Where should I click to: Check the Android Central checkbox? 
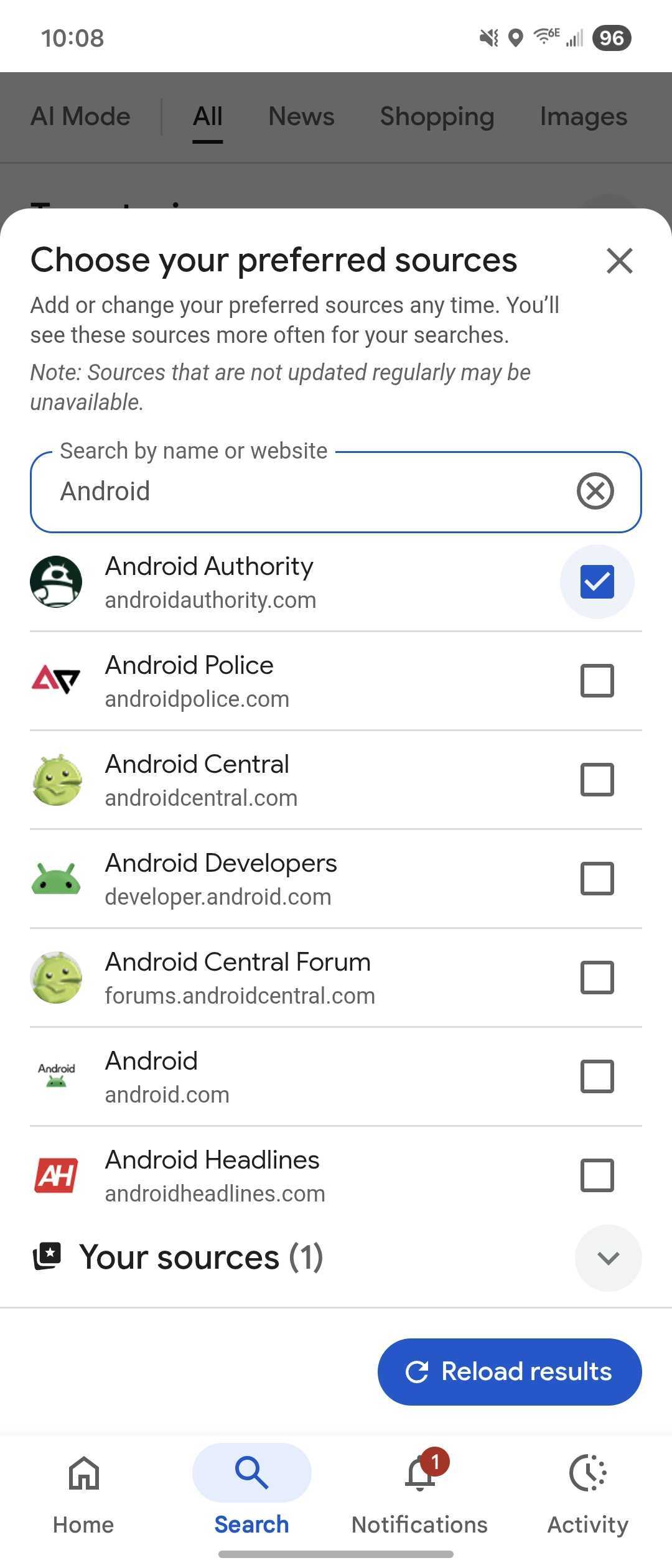click(x=597, y=779)
